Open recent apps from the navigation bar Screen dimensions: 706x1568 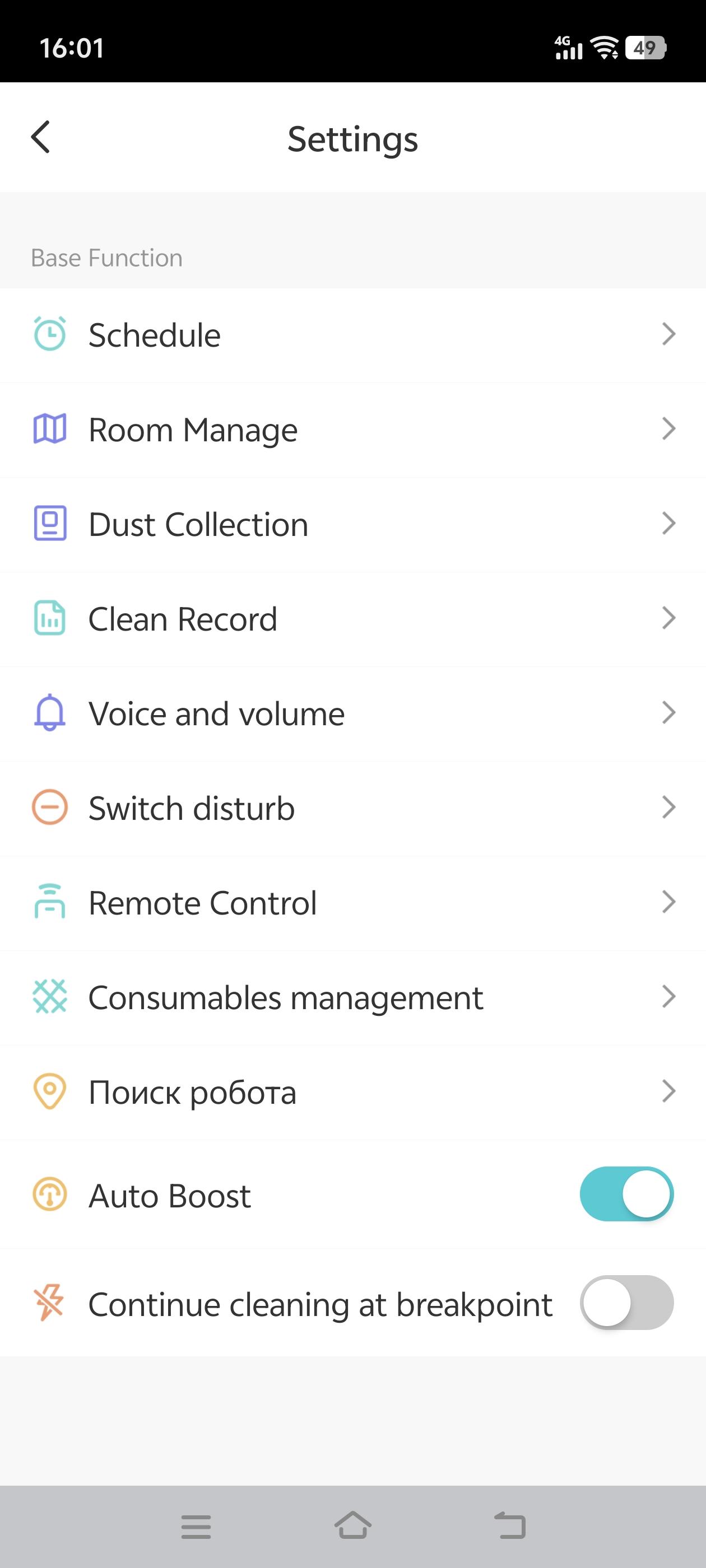tap(196, 1526)
